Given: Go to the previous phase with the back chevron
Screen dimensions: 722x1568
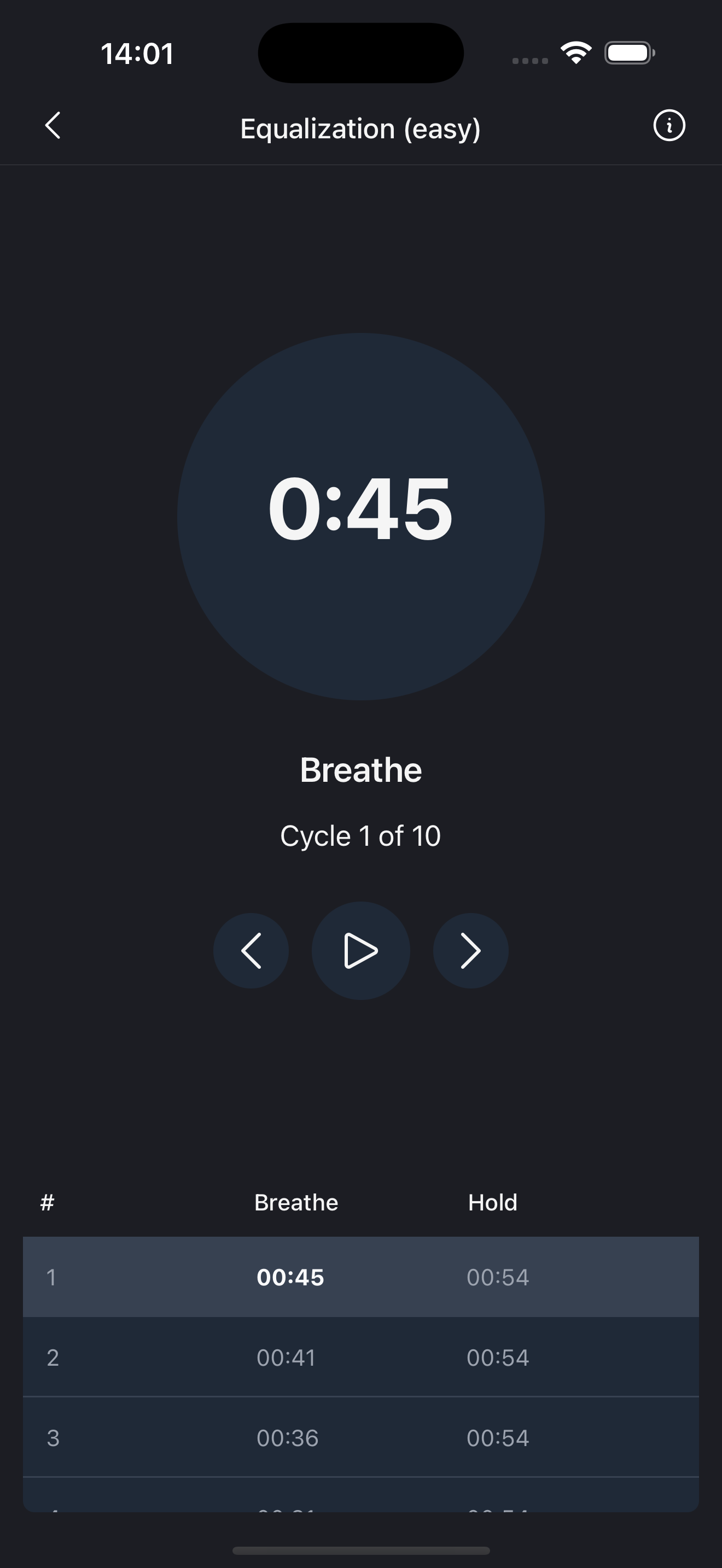Looking at the screenshot, I should [x=252, y=950].
